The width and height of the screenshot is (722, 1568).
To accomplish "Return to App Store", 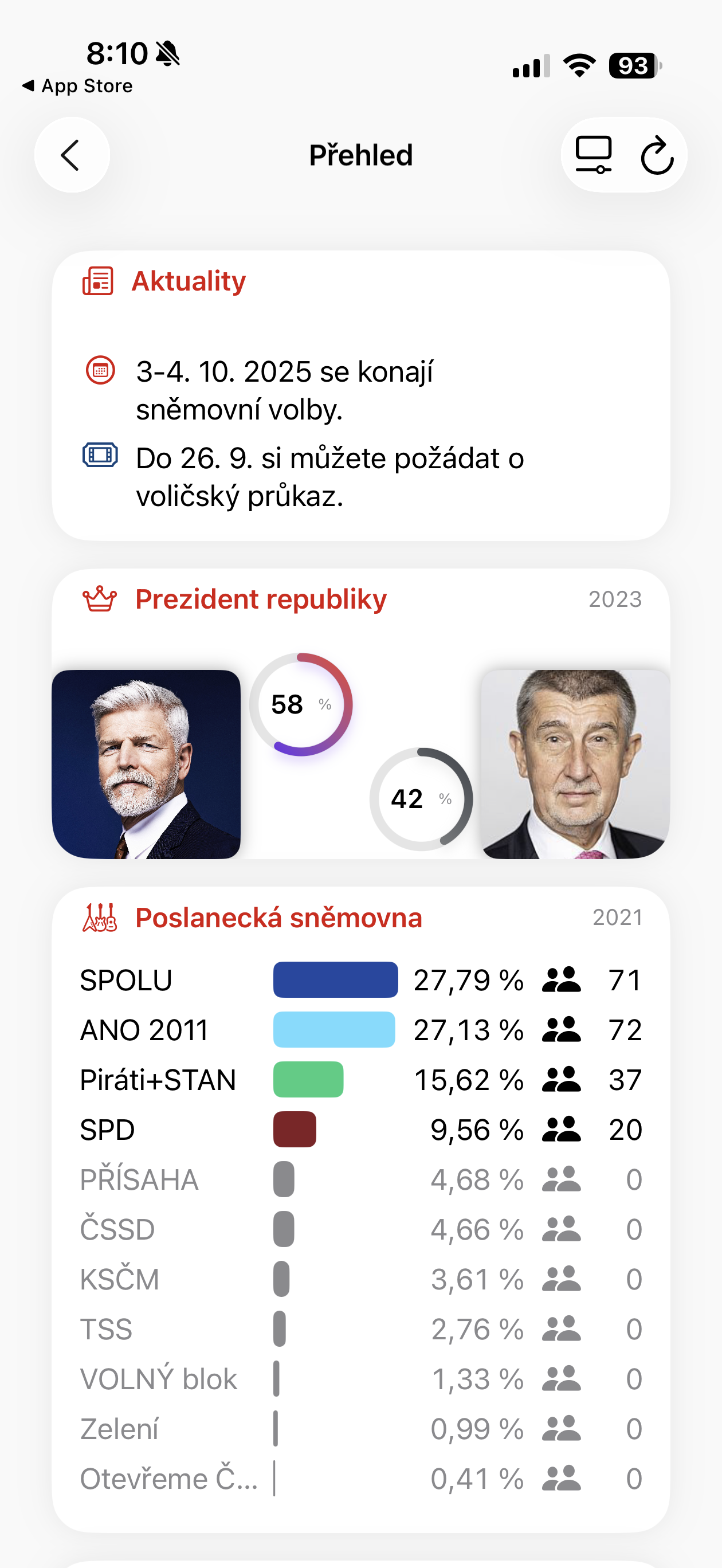I will [77, 86].
